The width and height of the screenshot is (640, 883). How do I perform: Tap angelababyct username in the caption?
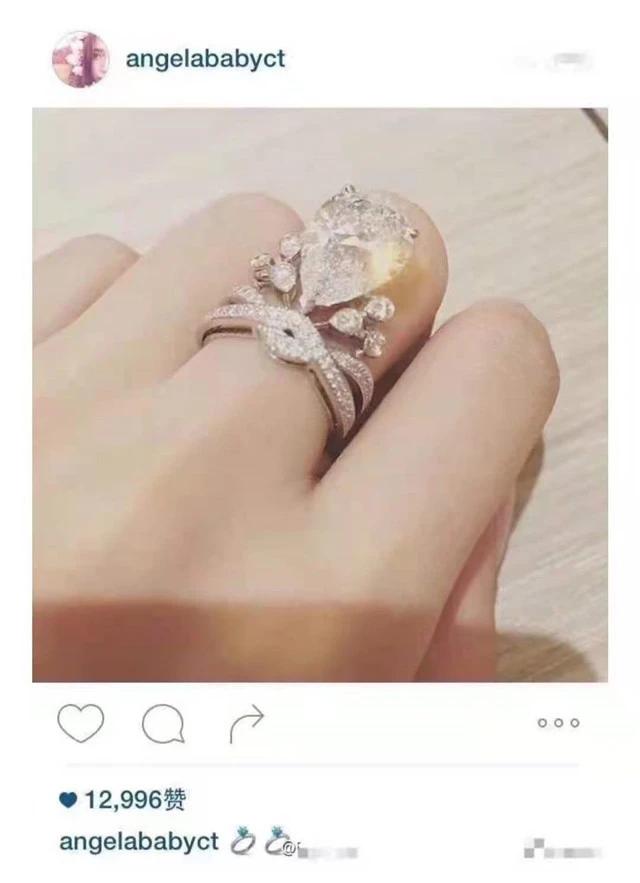138,842
